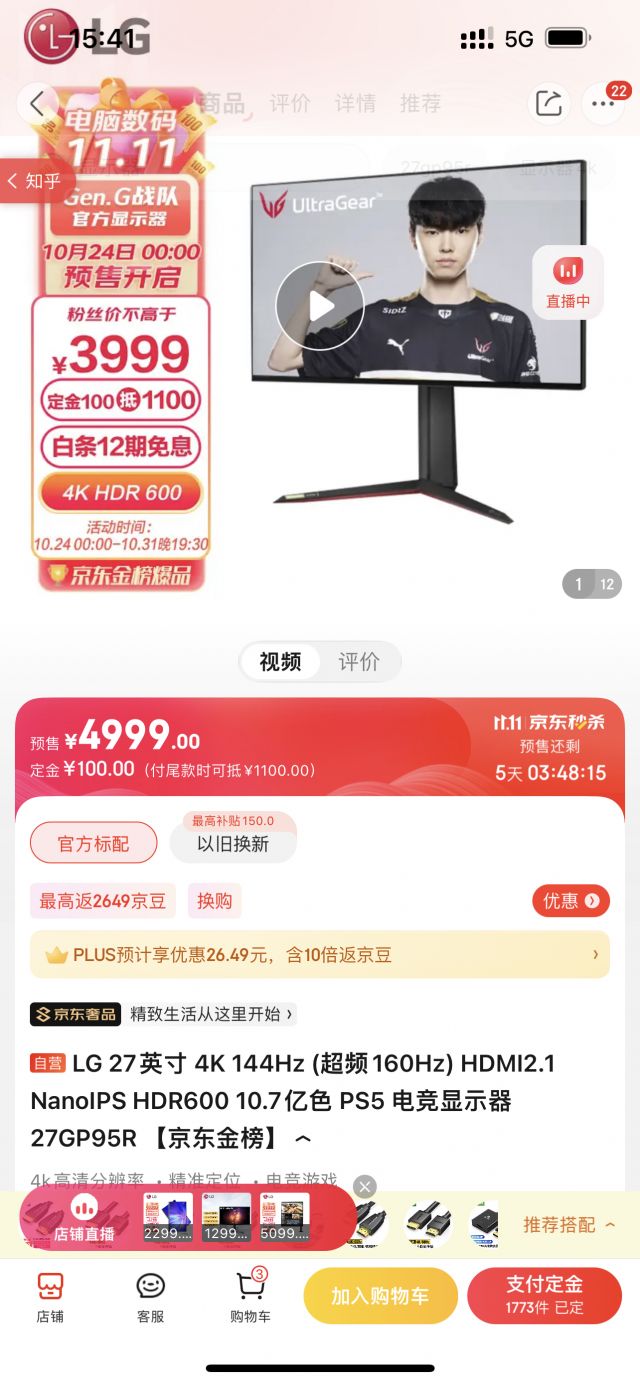Open the 直播中 live stream badge
This screenshot has height=1384, width=640.
coord(568,282)
